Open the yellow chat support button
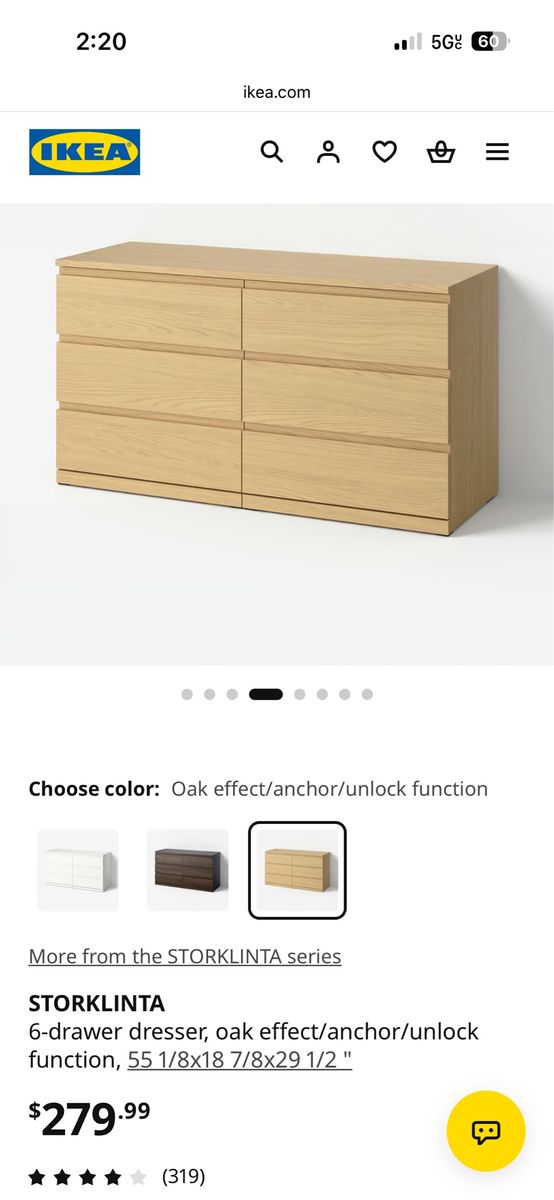The height and width of the screenshot is (1200, 554). click(x=486, y=1131)
